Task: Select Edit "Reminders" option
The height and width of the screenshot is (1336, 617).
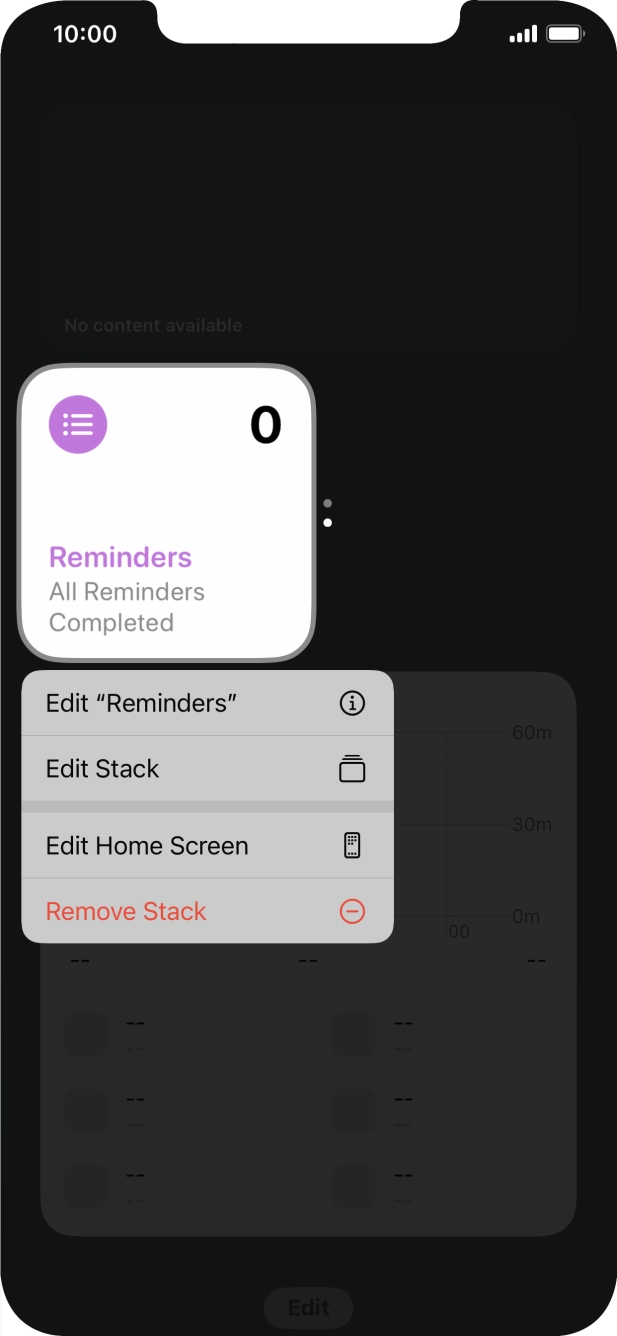Action: coord(206,703)
